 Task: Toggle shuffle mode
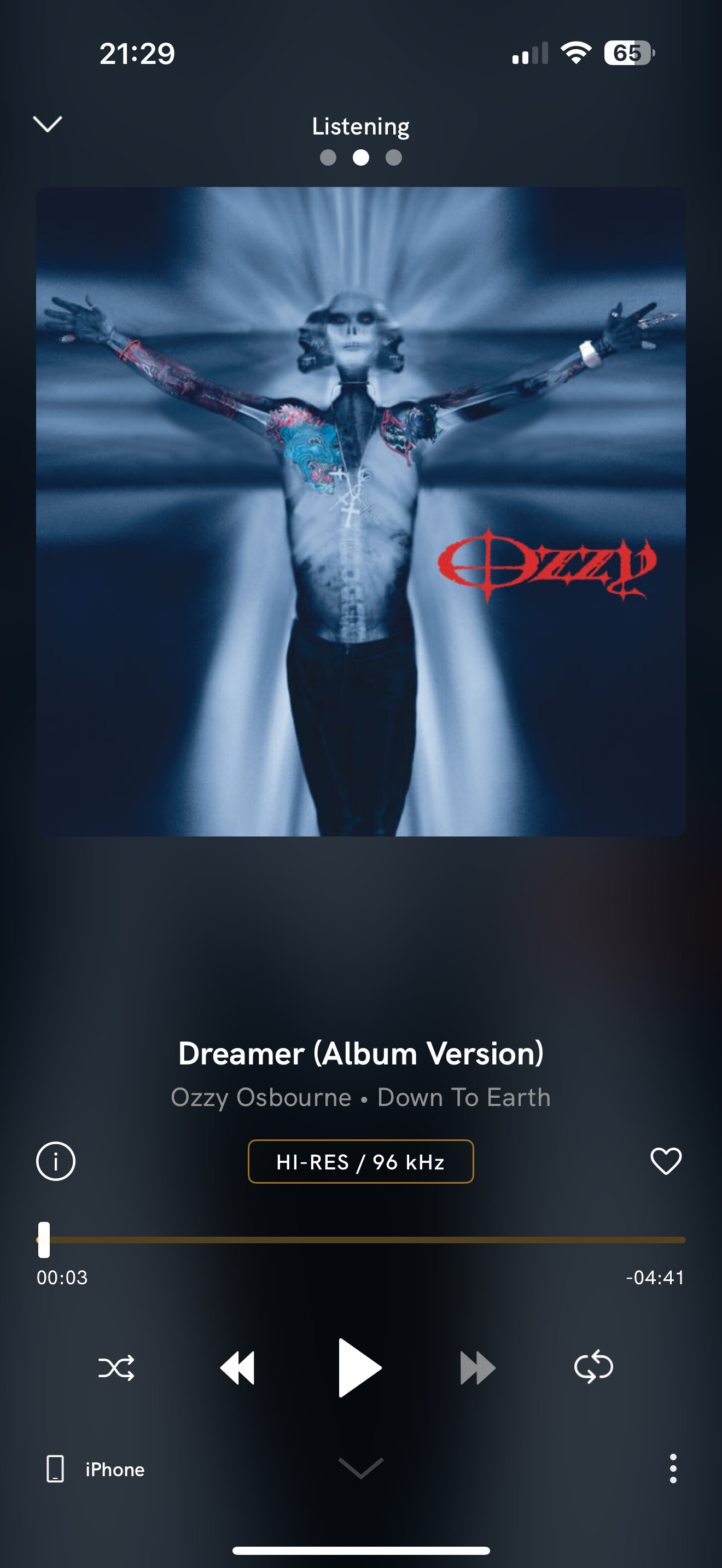[x=117, y=1368]
